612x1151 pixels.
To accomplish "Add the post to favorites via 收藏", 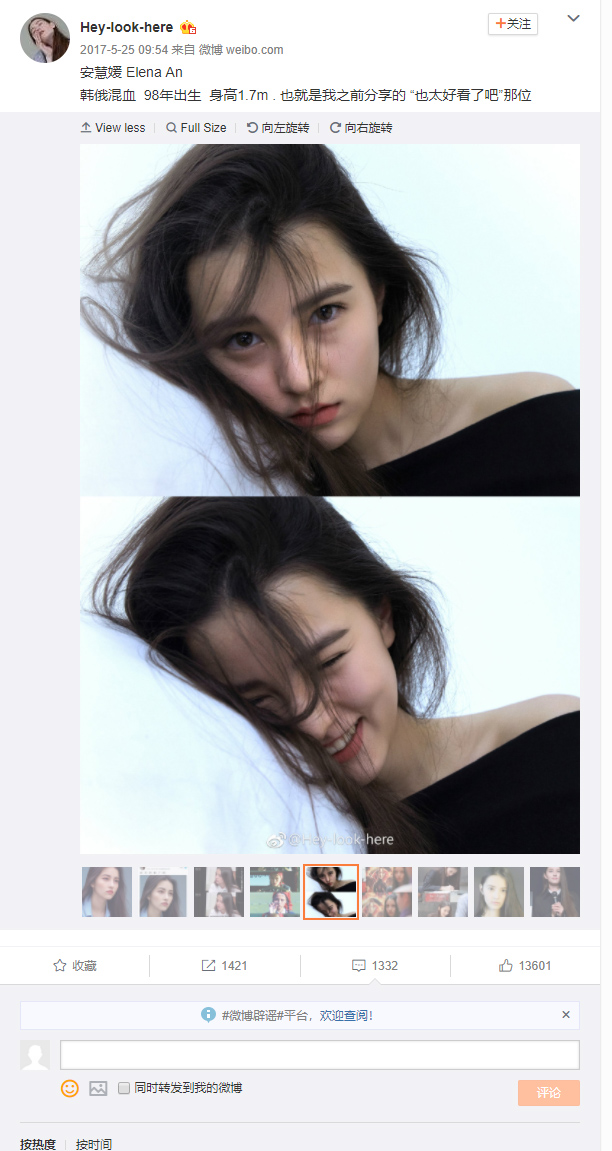I will [75, 966].
